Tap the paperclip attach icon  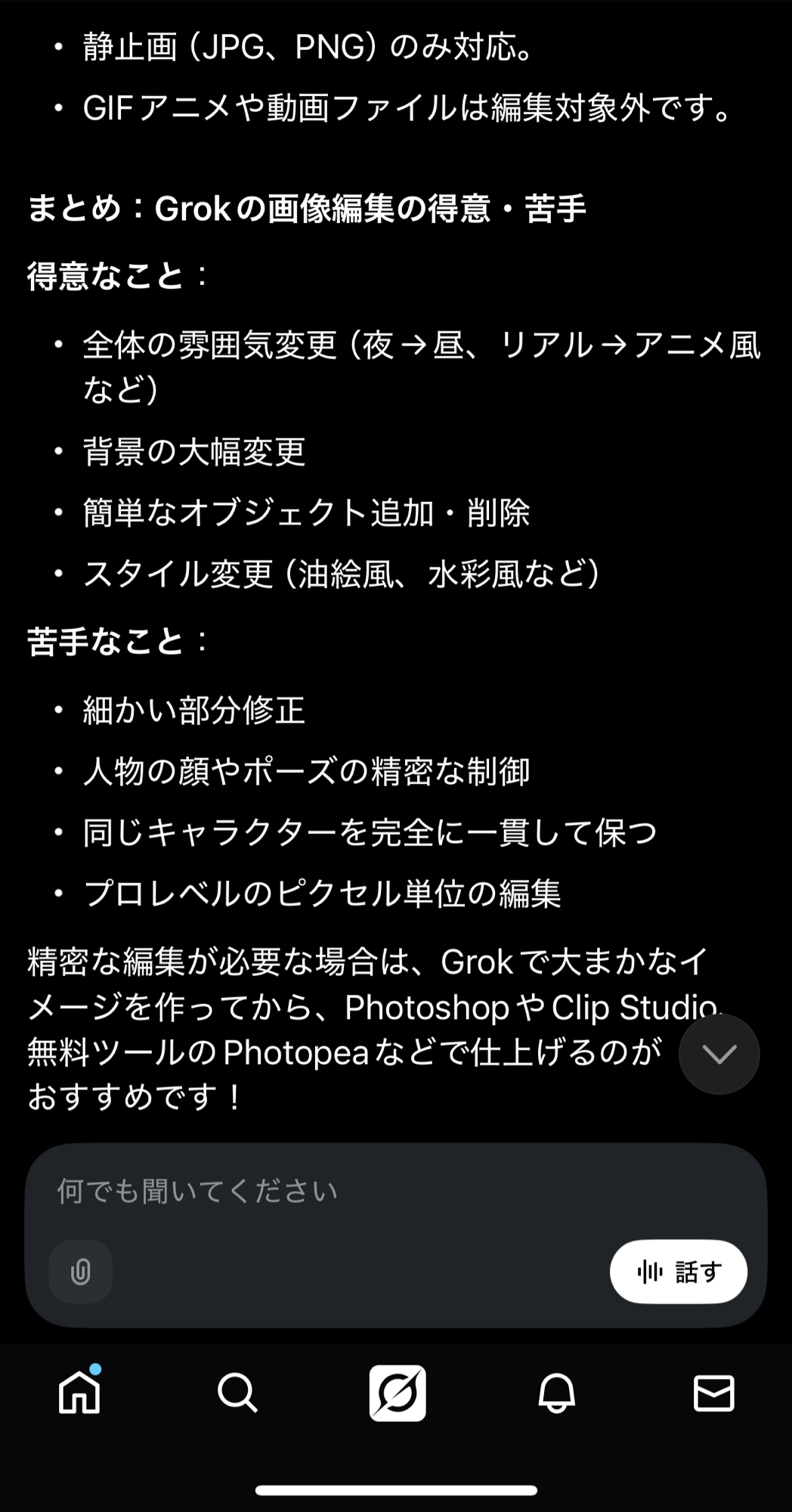pos(81,1272)
